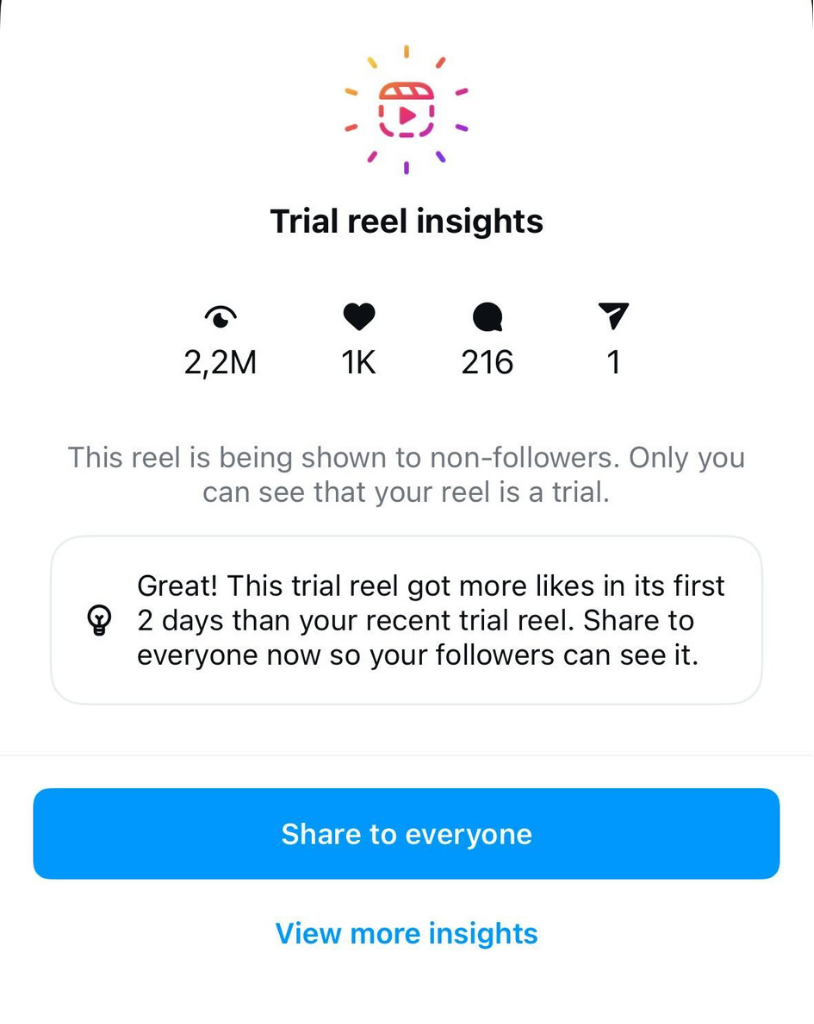Open View more insights
The image size is (814, 1024).
point(406,933)
